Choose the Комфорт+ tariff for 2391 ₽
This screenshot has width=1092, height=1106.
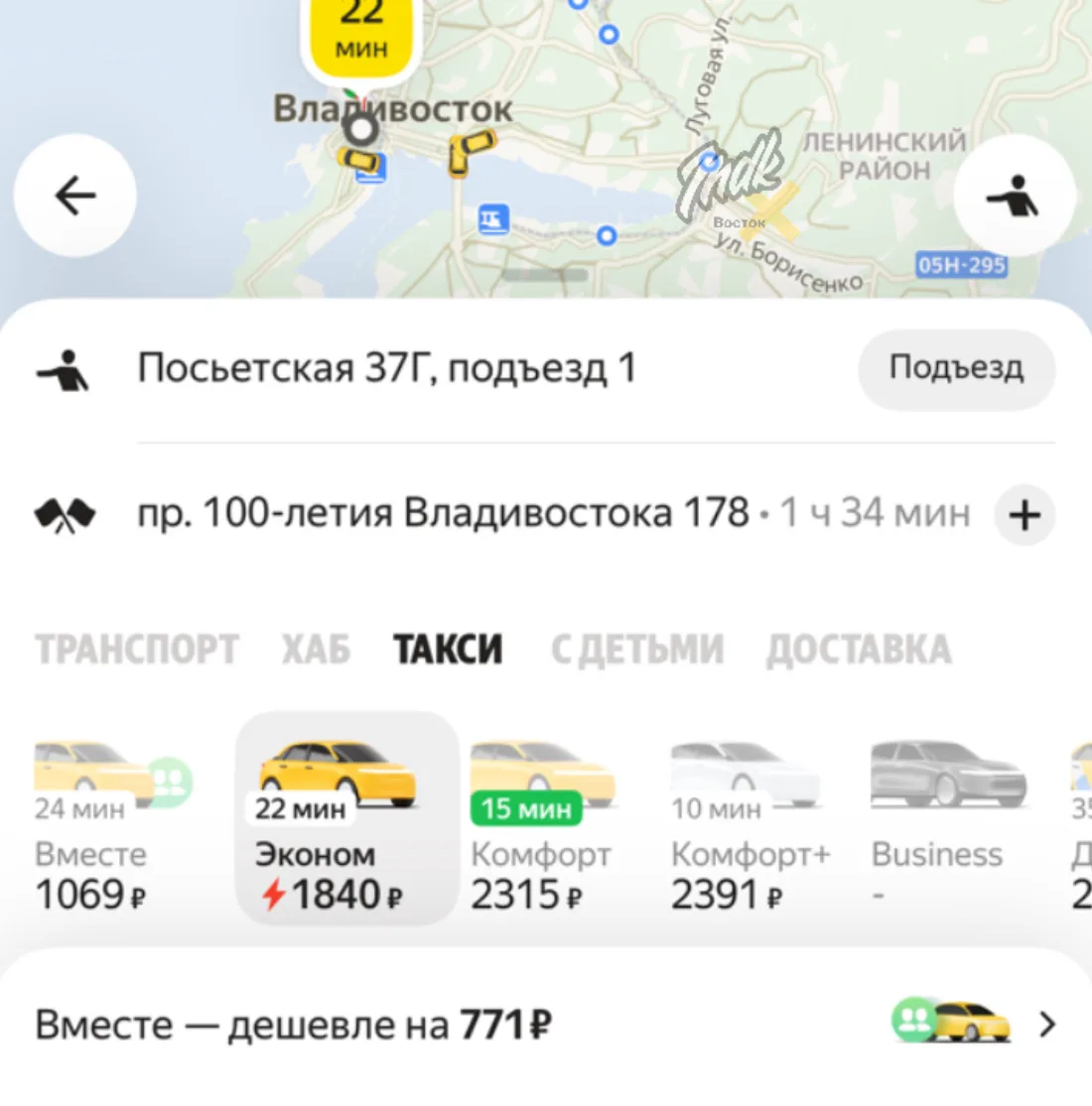tap(750, 824)
